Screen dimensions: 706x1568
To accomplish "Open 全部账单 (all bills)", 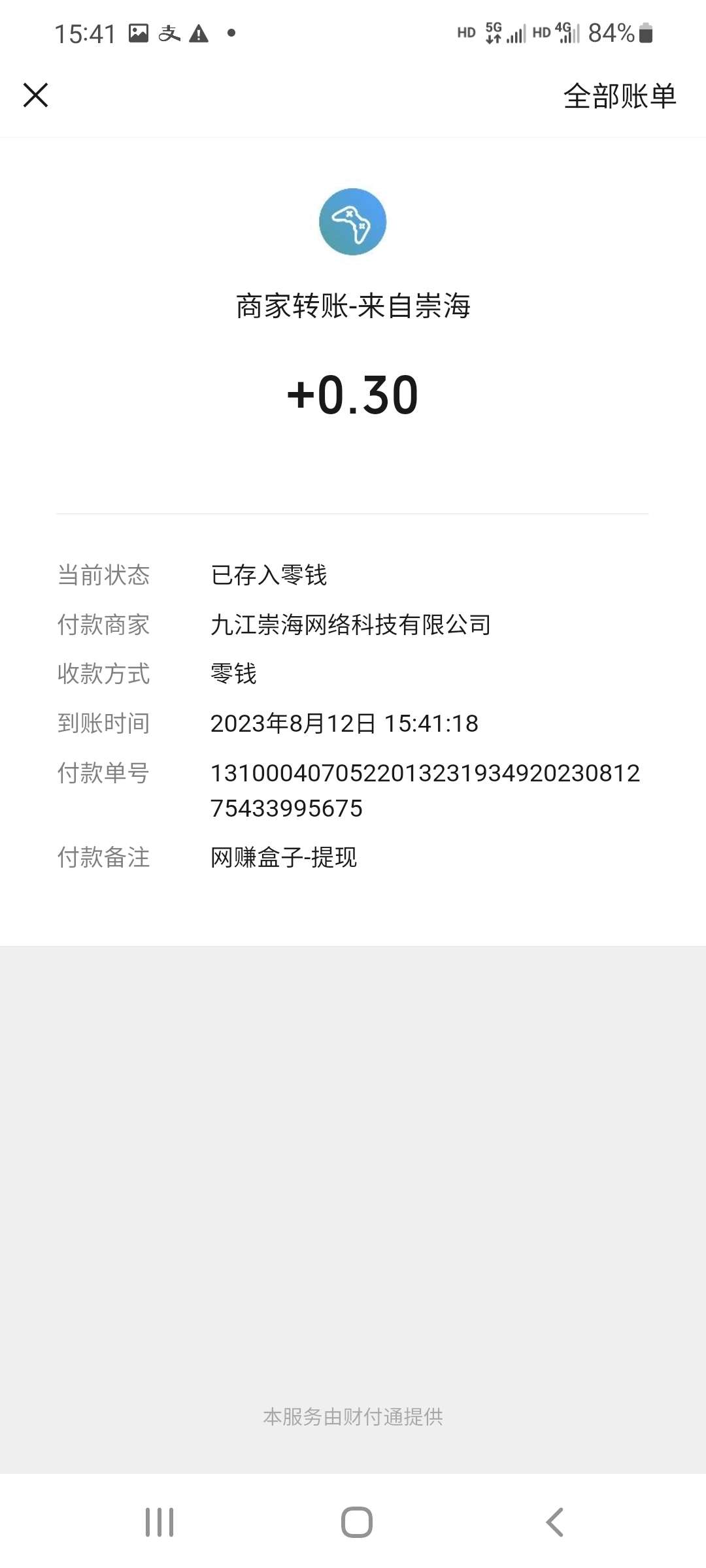I will click(x=619, y=96).
